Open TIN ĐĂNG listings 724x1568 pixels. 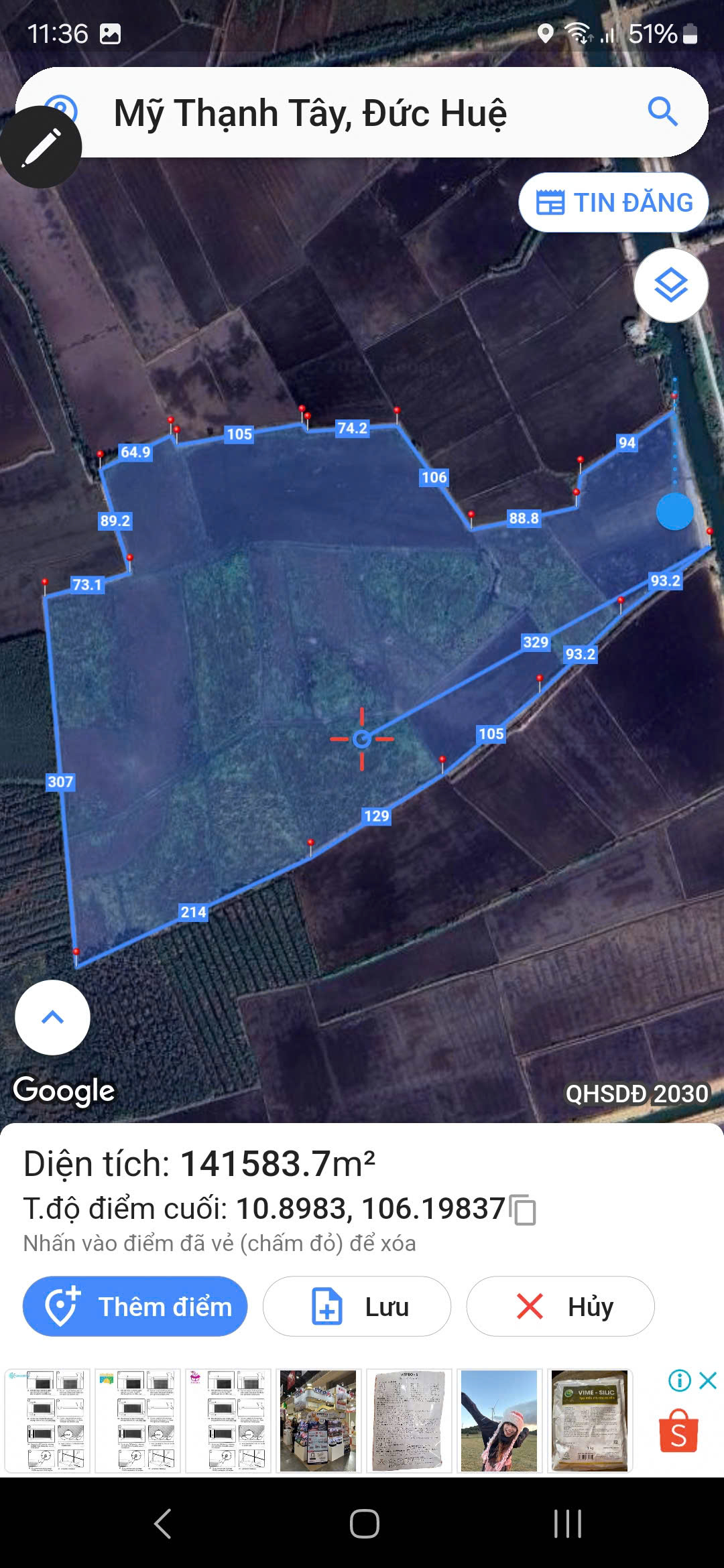pyautogui.click(x=613, y=202)
